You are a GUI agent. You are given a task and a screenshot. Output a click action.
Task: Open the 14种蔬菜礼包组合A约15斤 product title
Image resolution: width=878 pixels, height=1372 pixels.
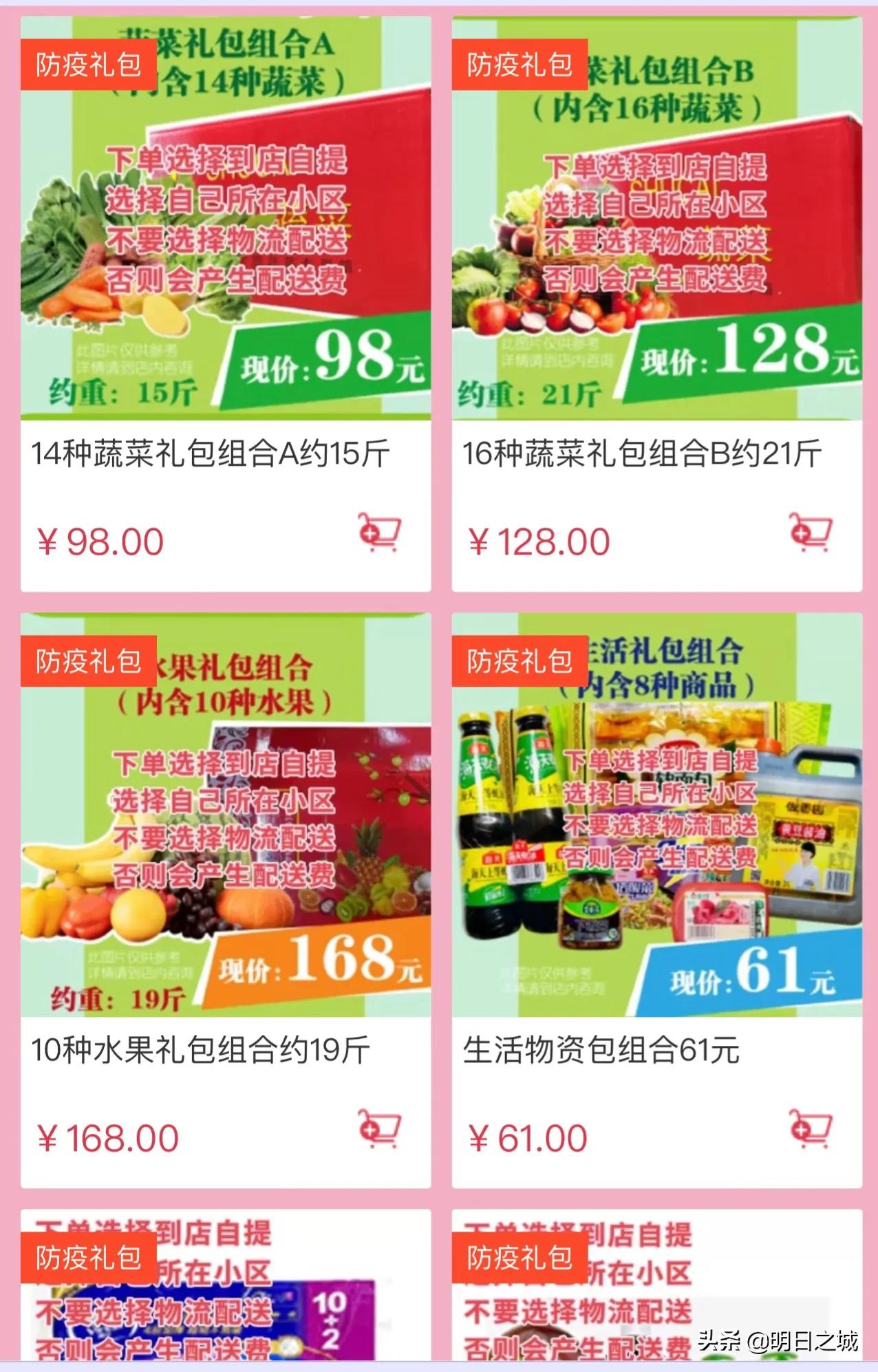[x=210, y=451]
